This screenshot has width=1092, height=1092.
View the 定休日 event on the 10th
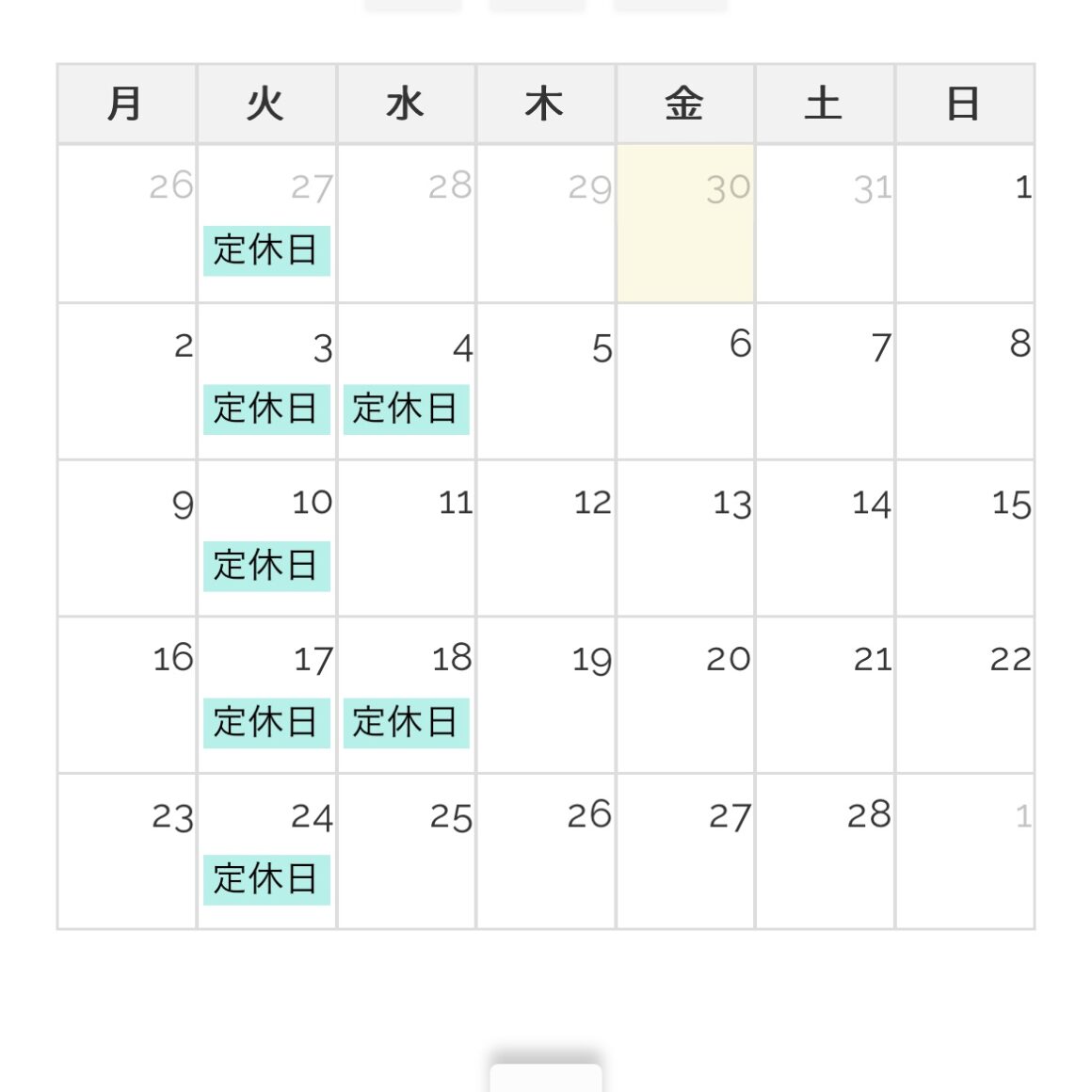266,566
